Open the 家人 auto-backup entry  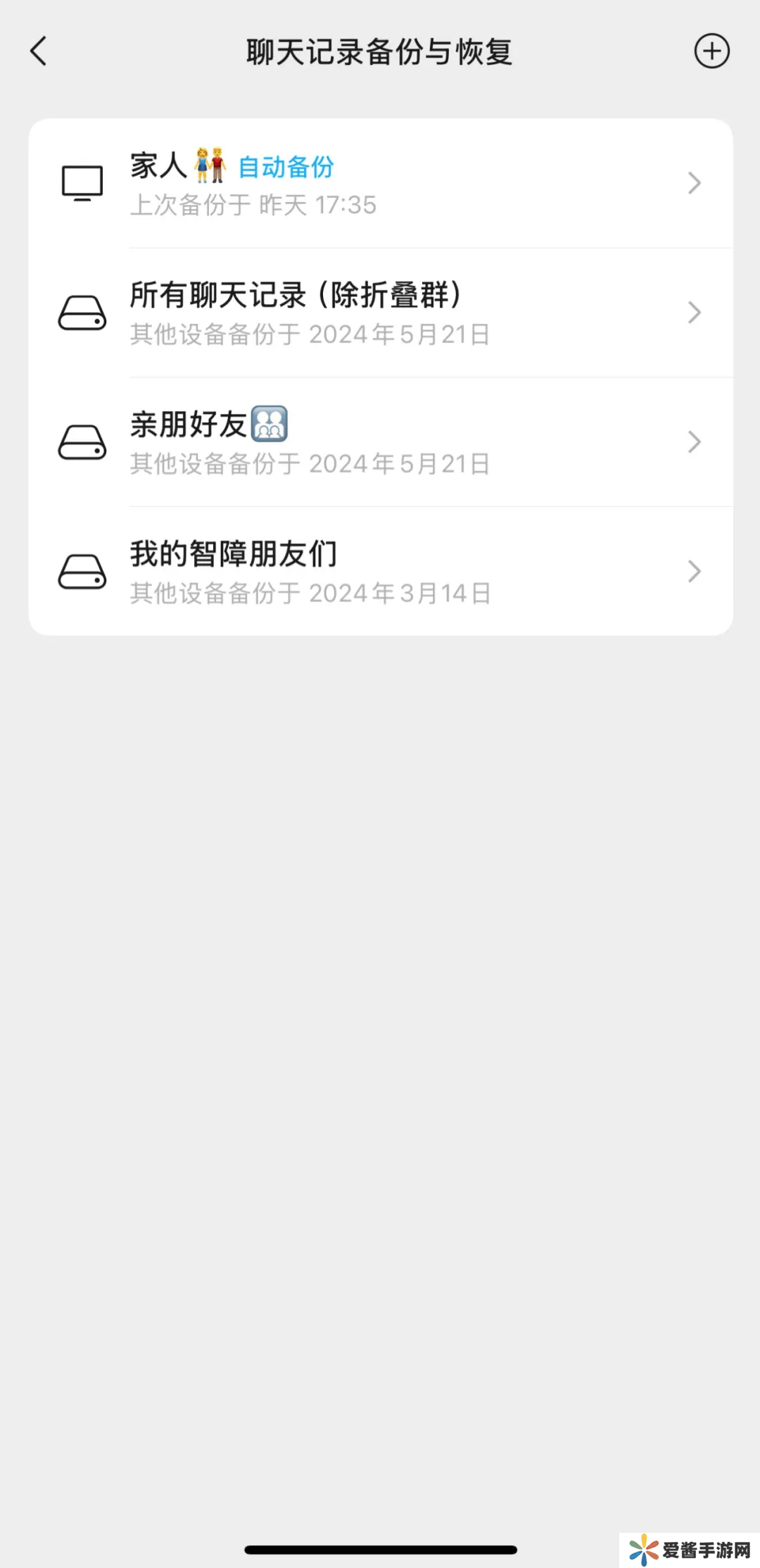click(x=380, y=184)
